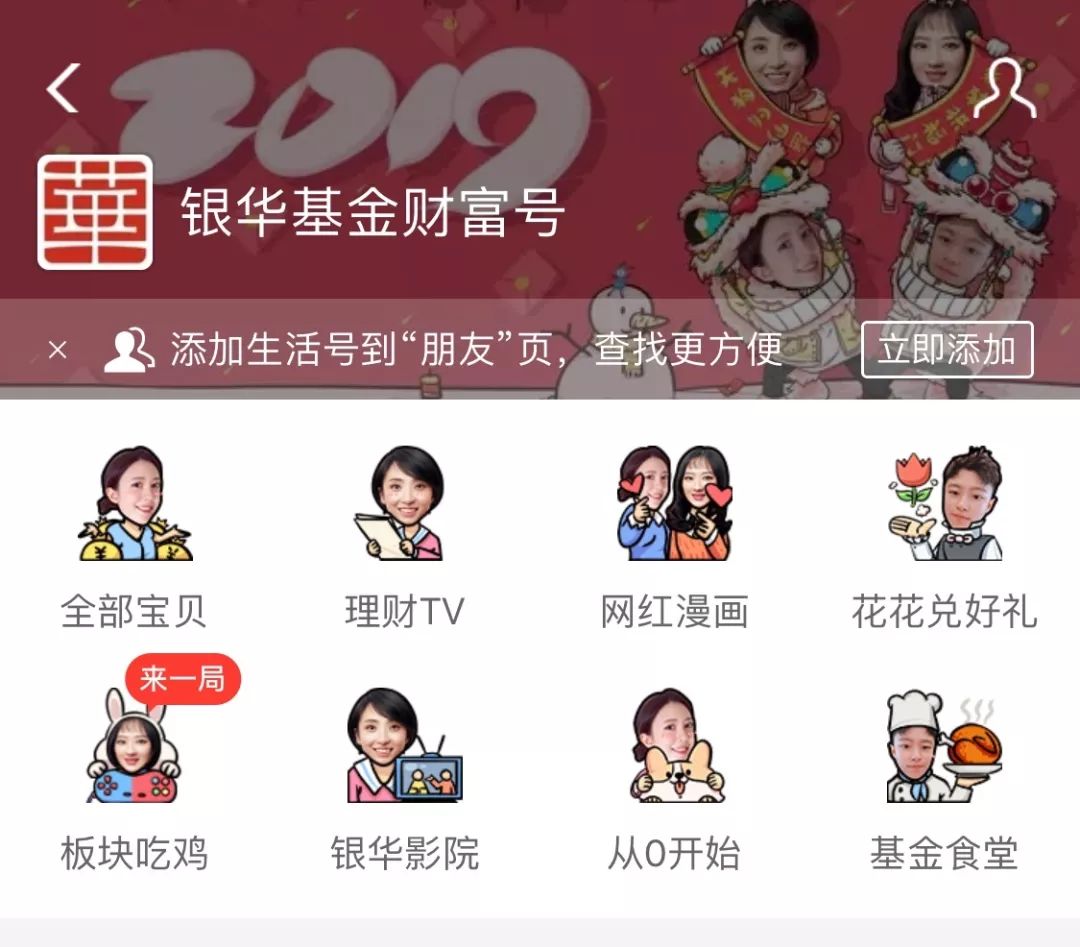Viewport: 1080px width, 947px height.
Task: Dismiss the add-to-friends banner
Action: (58, 350)
